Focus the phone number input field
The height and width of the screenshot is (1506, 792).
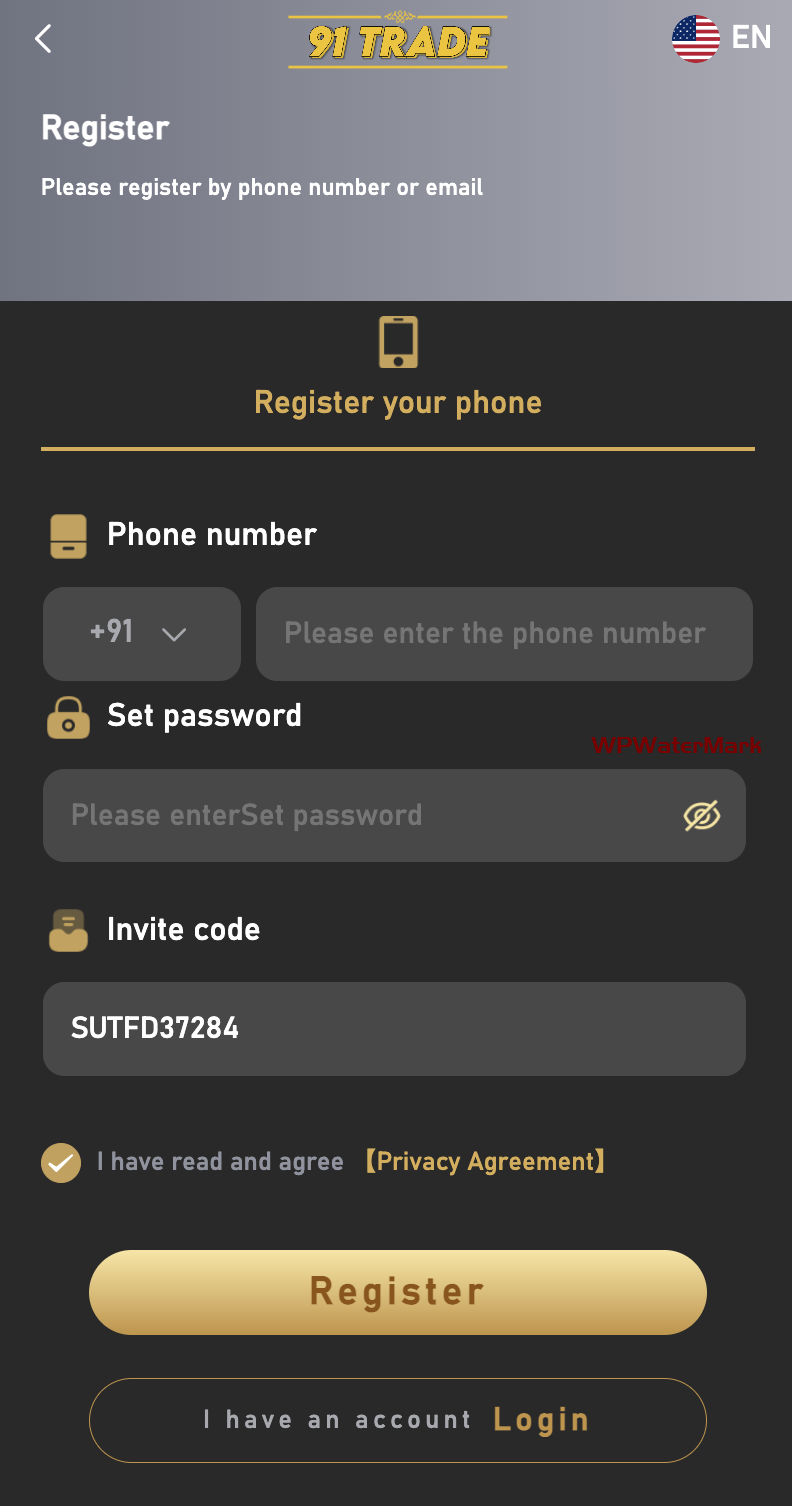[503, 633]
